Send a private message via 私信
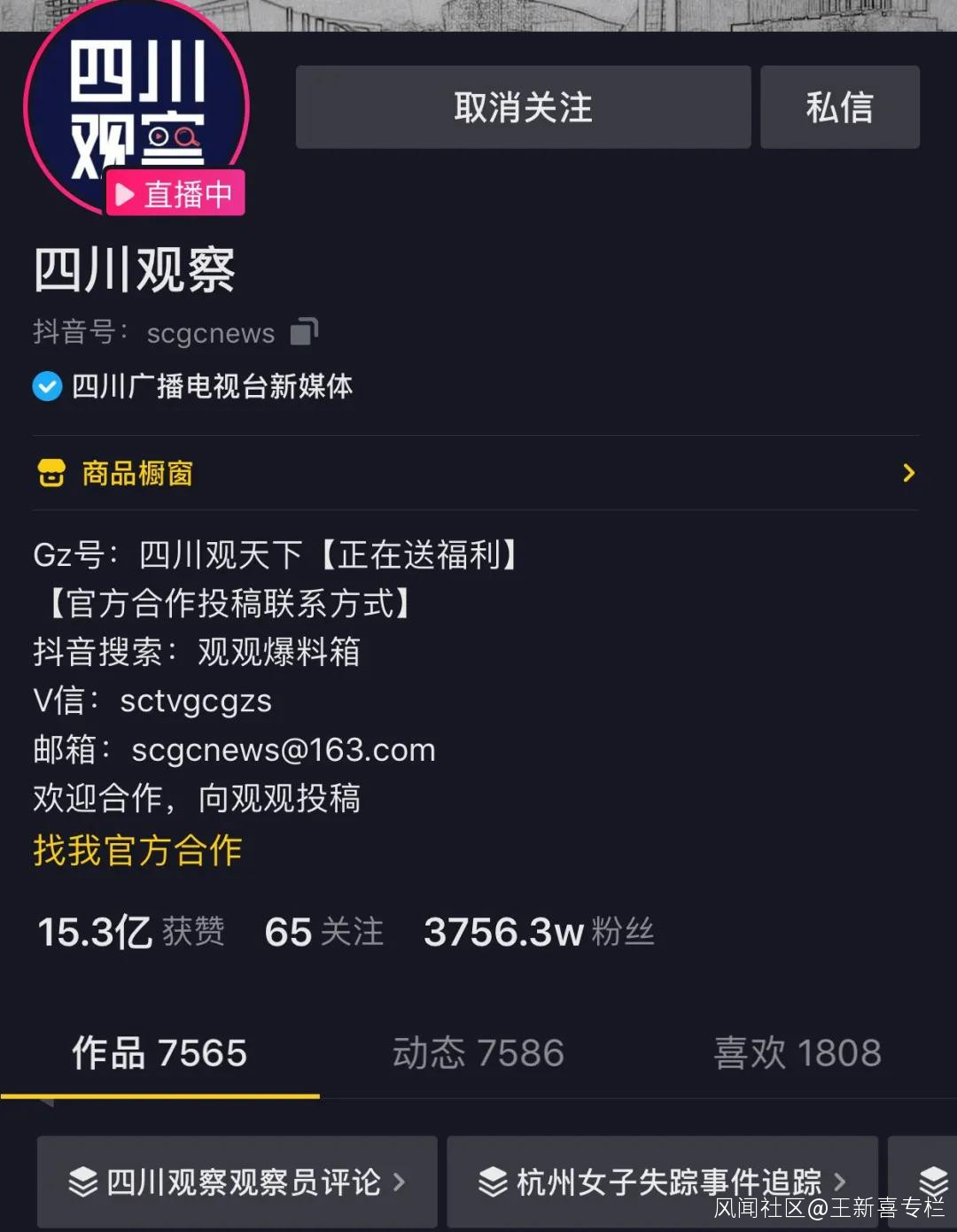Image resolution: width=957 pixels, height=1232 pixels. tap(839, 107)
